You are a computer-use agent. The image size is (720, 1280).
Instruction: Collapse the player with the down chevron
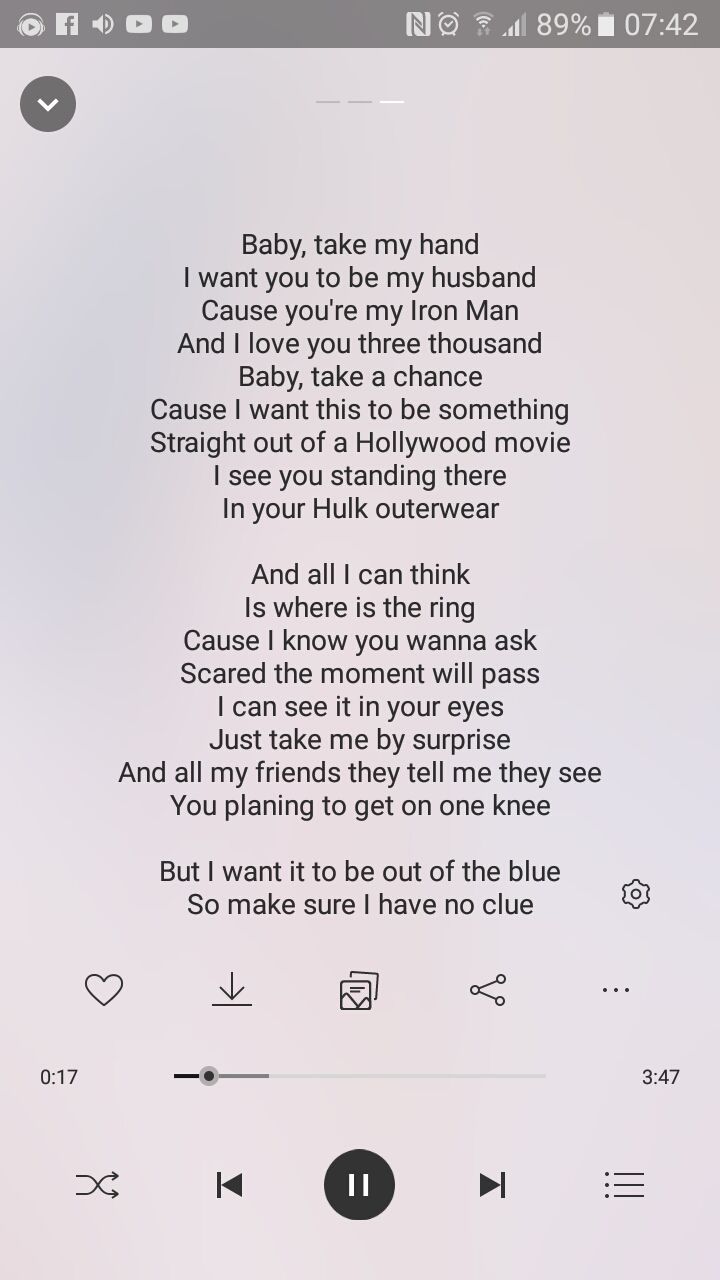tap(48, 104)
